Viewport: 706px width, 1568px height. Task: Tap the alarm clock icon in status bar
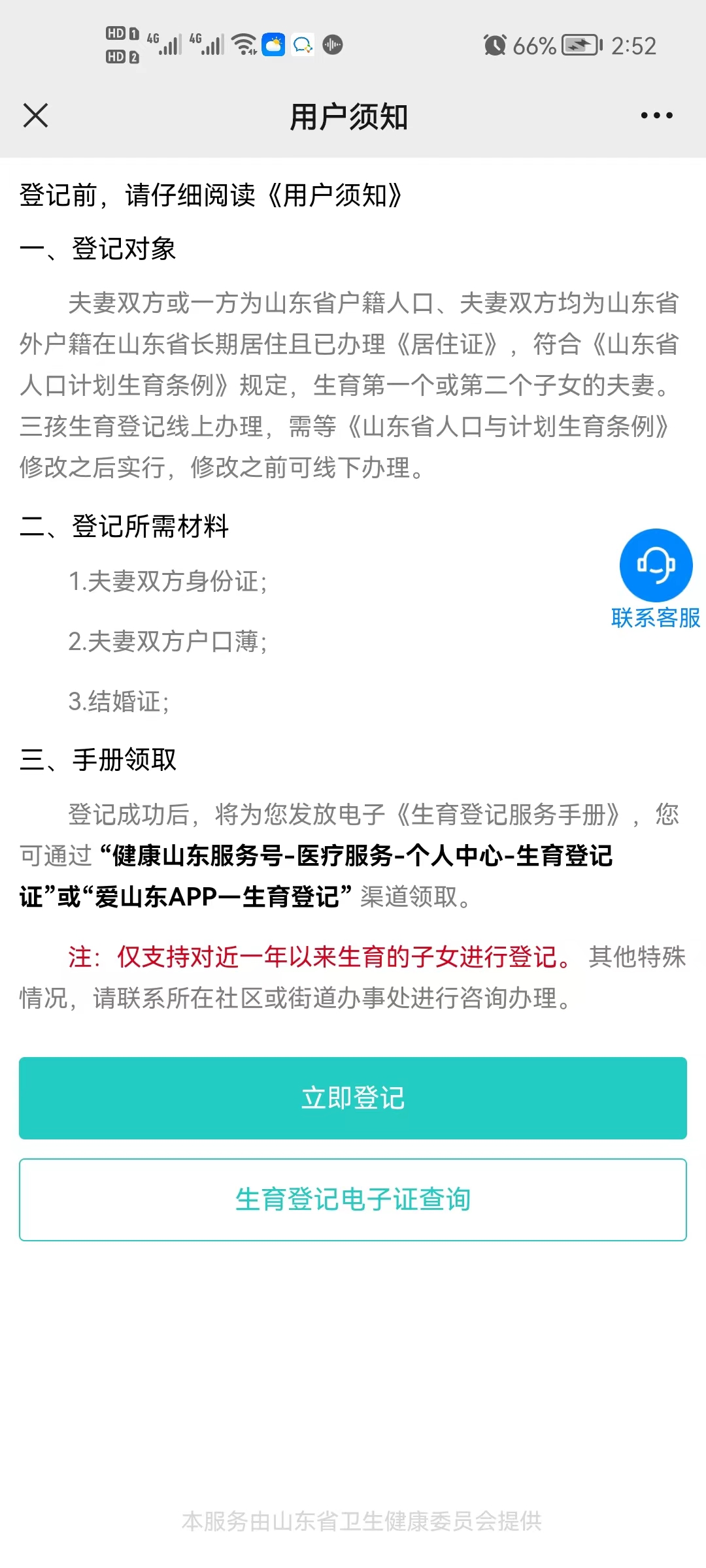pos(495,44)
